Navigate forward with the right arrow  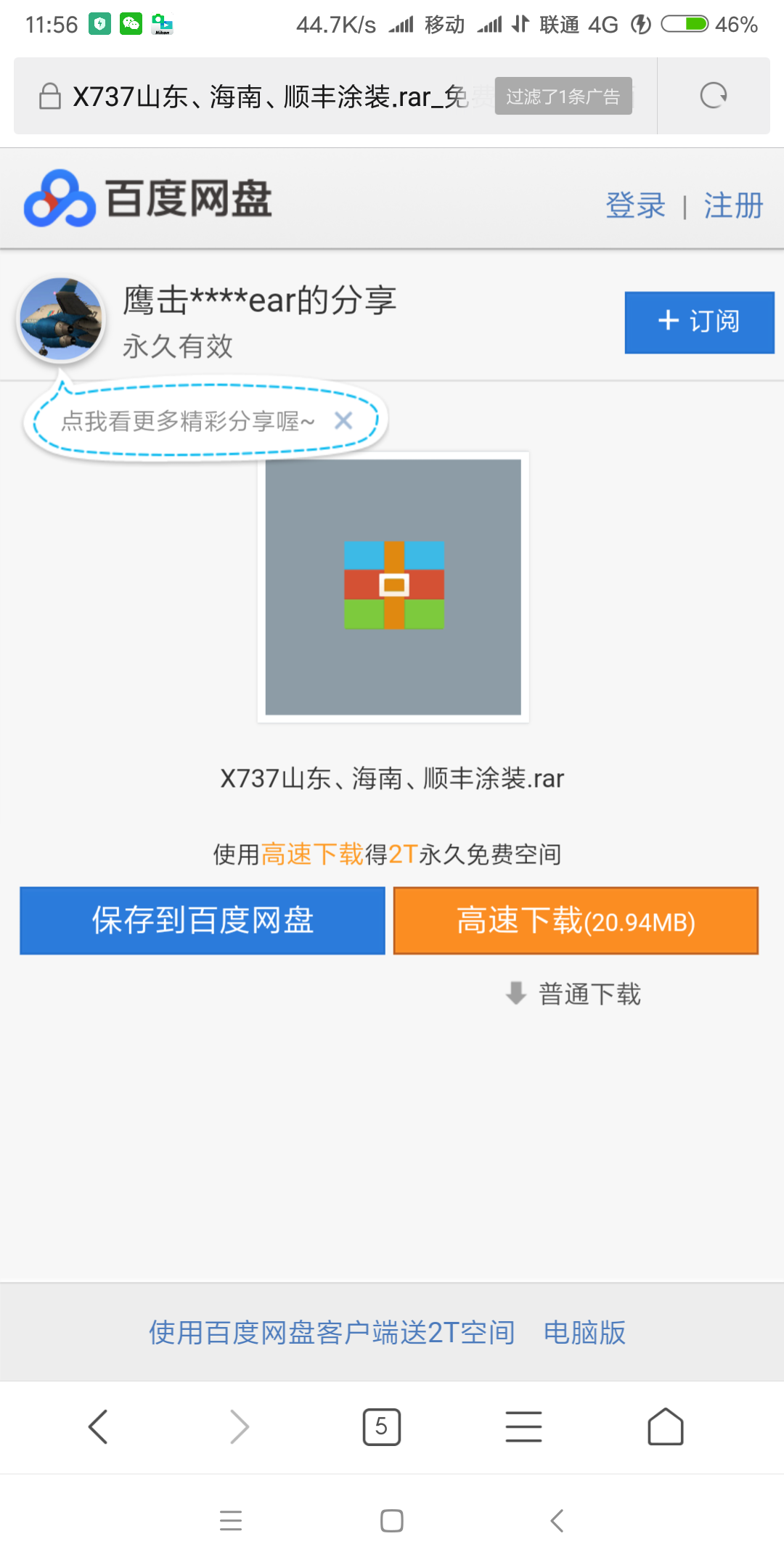click(240, 1426)
